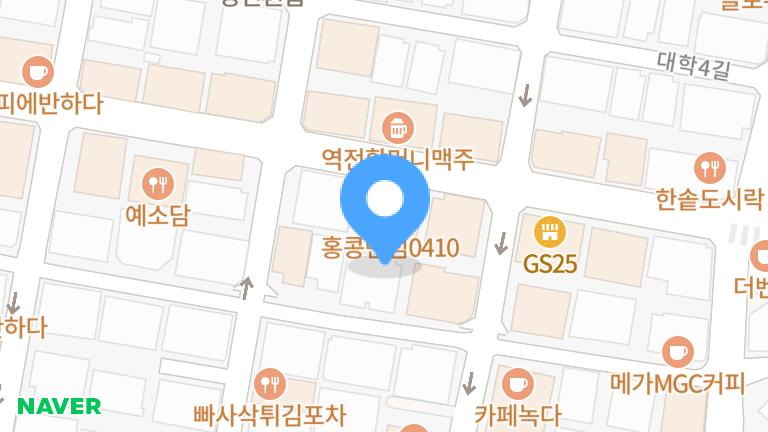This screenshot has height=432, width=768.
Task: Open the 메가MGC커피 cafe marker
Action: [678, 352]
